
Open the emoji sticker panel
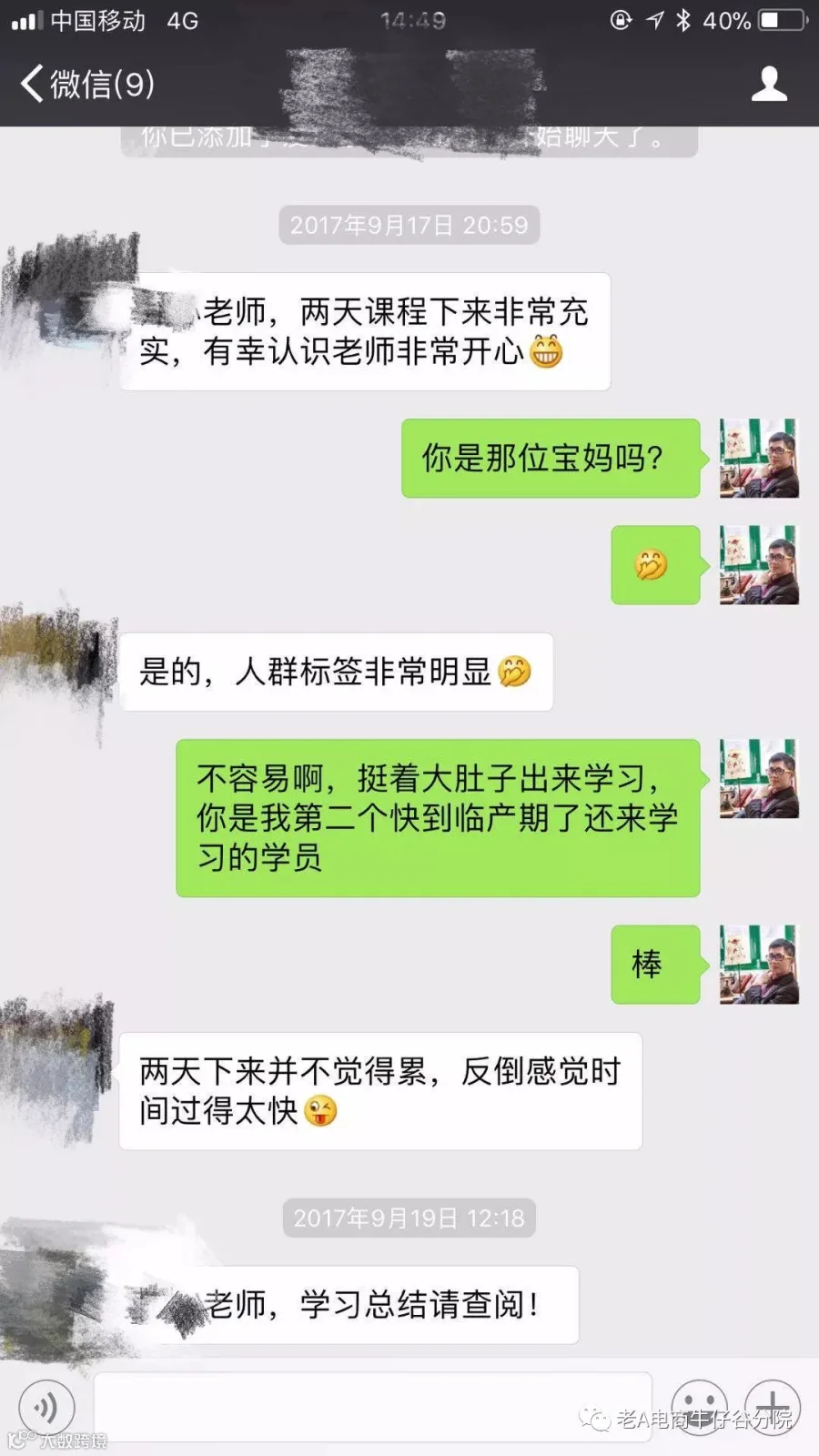pyautogui.click(x=699, y=1408)
